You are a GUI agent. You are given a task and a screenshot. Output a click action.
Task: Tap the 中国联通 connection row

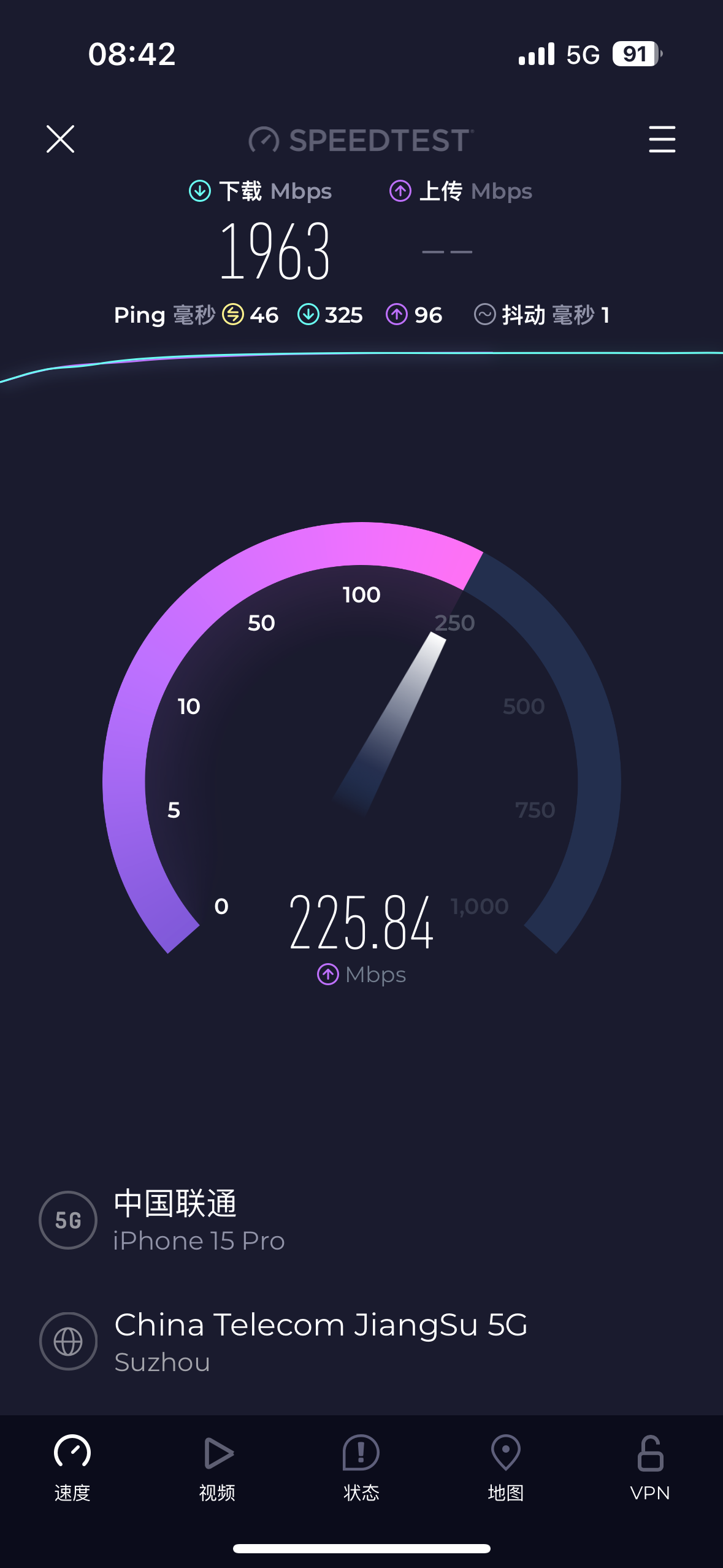click(199, 1220)
